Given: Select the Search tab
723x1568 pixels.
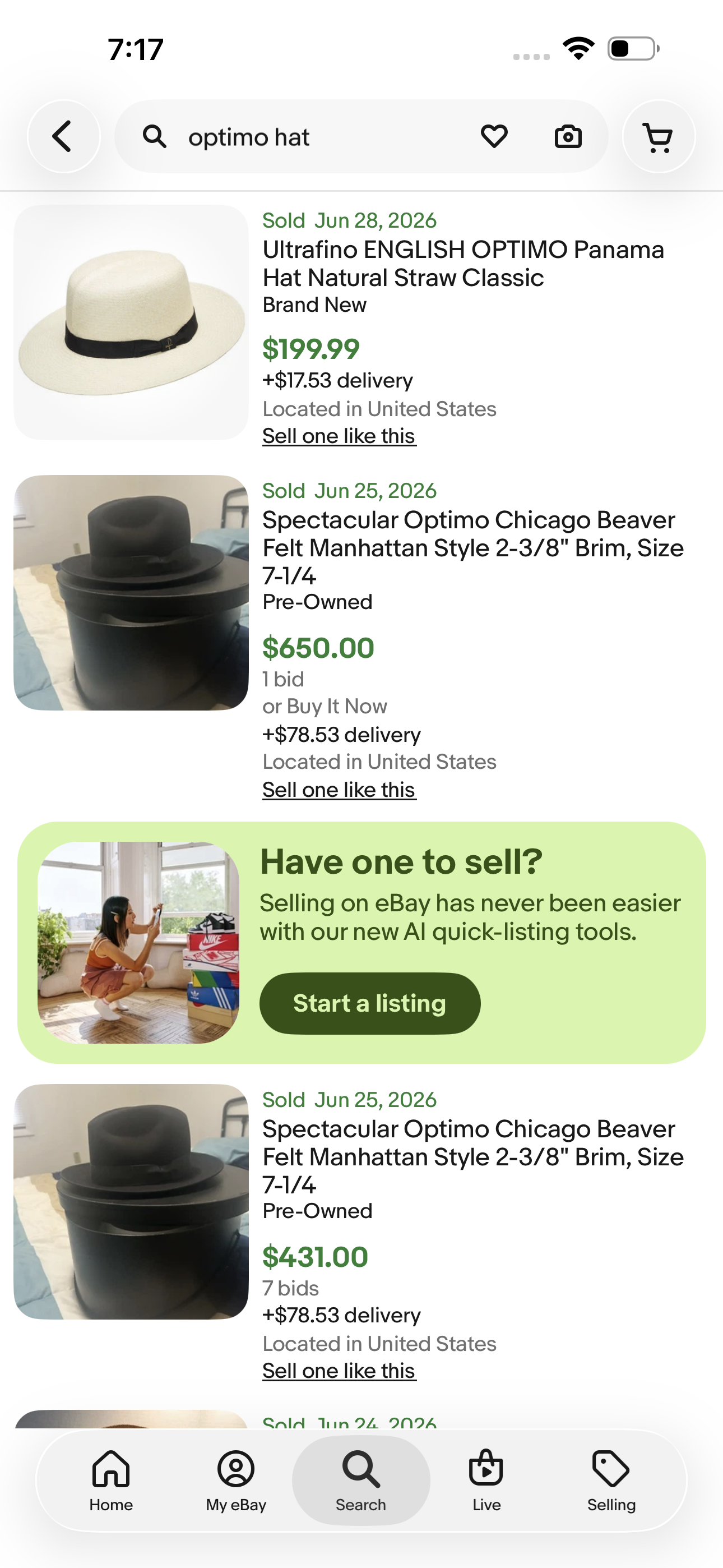Looking at the screenshot, I should 361,1481.
